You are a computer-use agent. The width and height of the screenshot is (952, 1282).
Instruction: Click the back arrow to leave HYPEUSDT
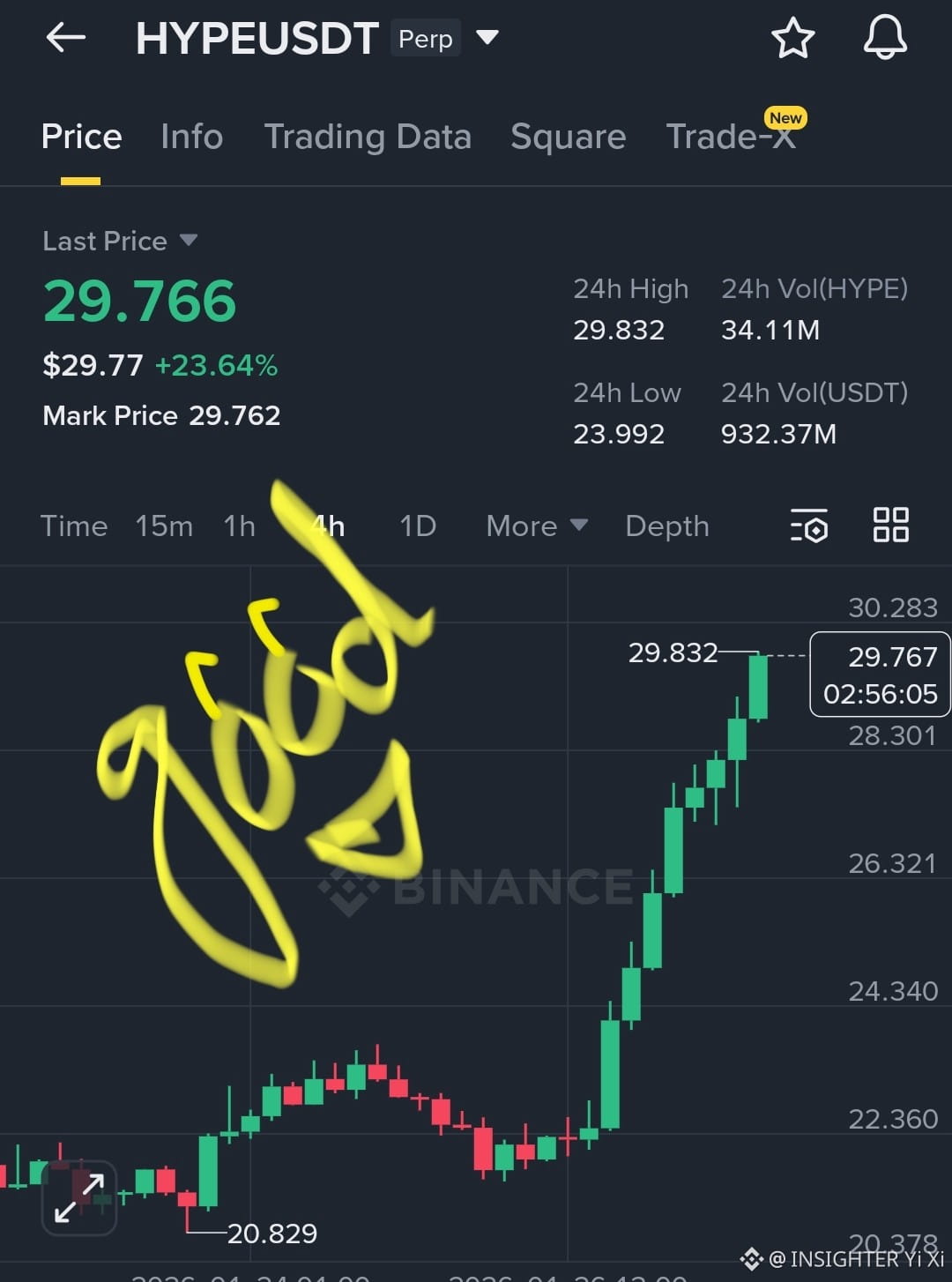click(x=64, y=37)
